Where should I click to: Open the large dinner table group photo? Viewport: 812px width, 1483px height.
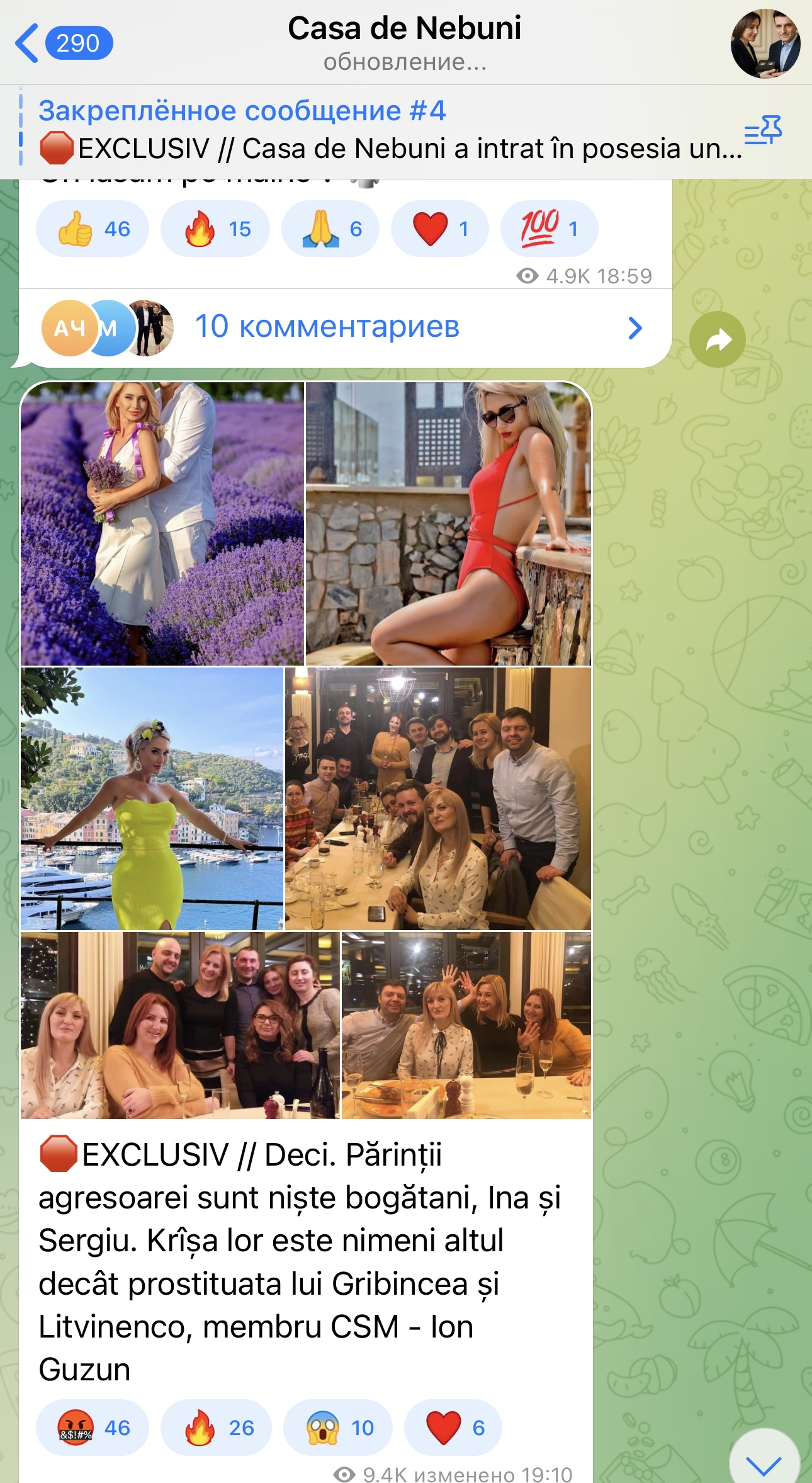click(438, 798)
